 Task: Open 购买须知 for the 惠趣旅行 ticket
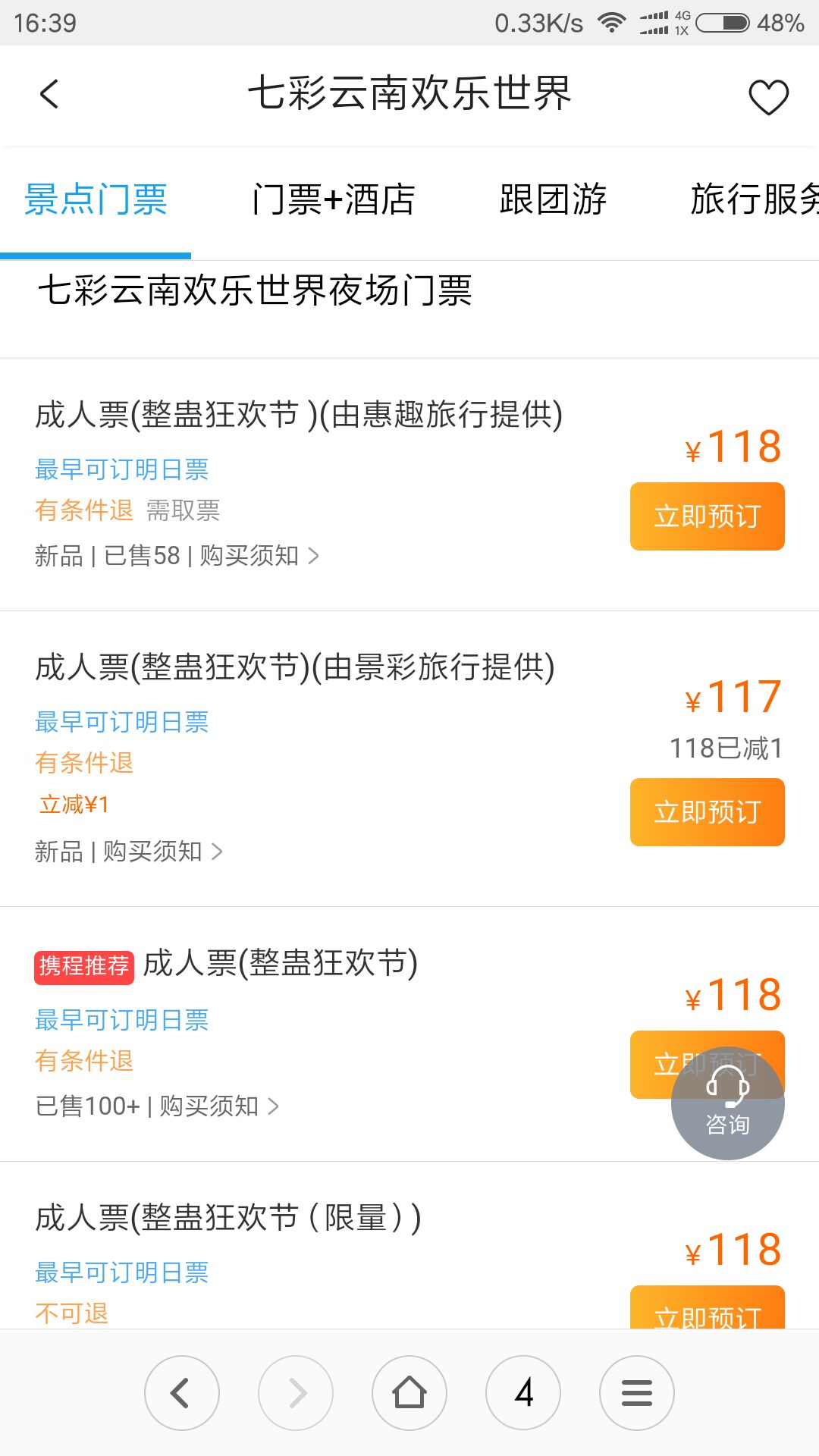[x=259, y=556]
